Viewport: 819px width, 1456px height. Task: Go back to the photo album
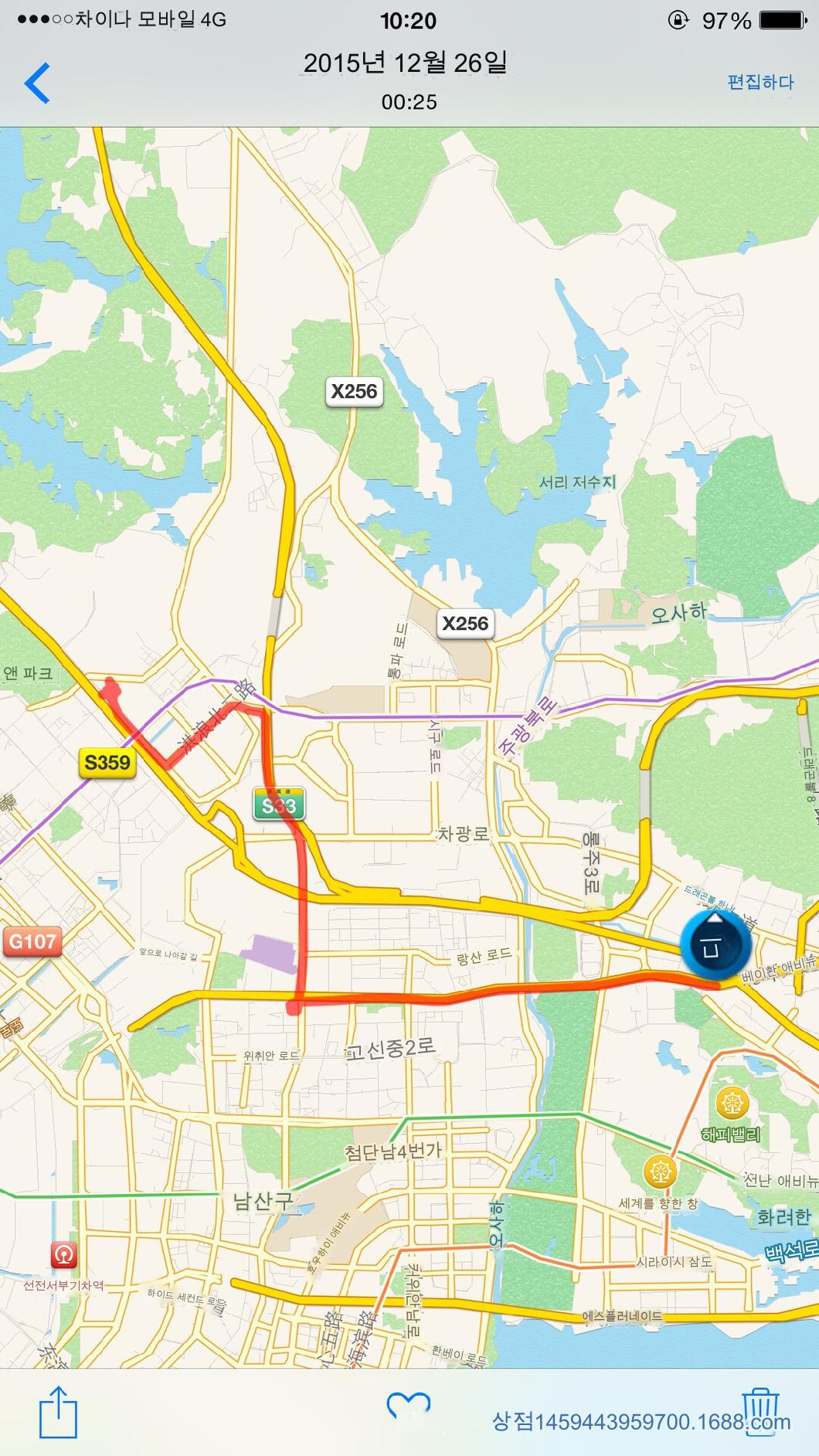[x=37, y=83]
